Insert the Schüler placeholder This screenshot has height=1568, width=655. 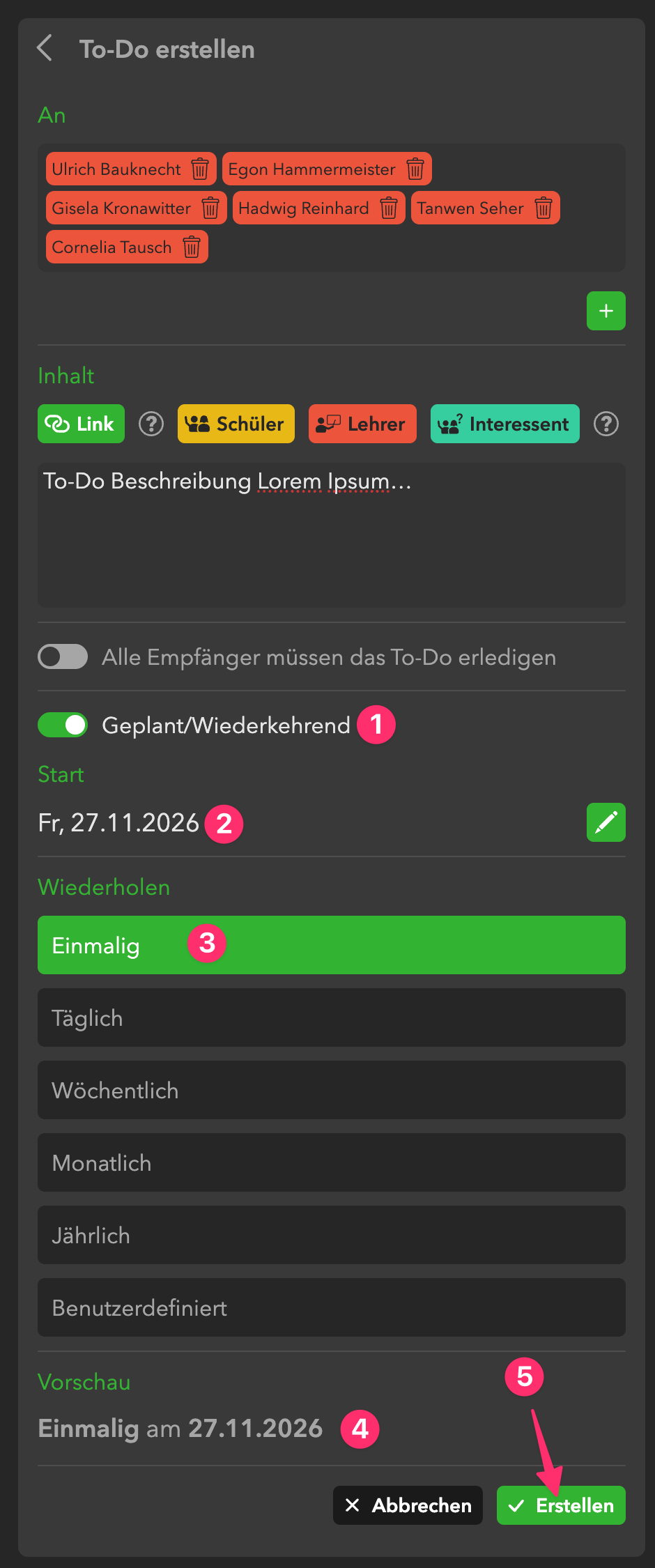[x=236, y=424]
